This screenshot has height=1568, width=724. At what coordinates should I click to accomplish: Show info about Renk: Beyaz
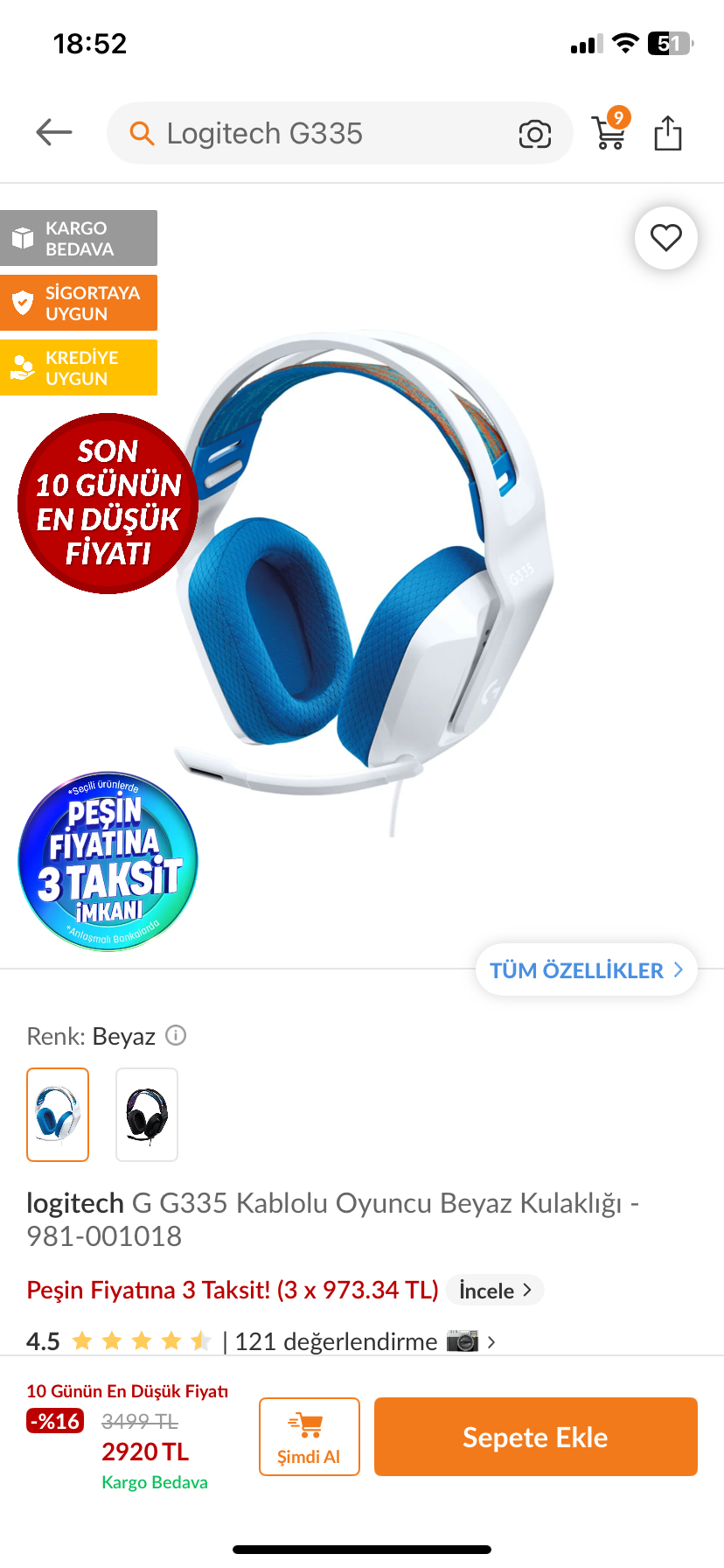[176, 1036]
